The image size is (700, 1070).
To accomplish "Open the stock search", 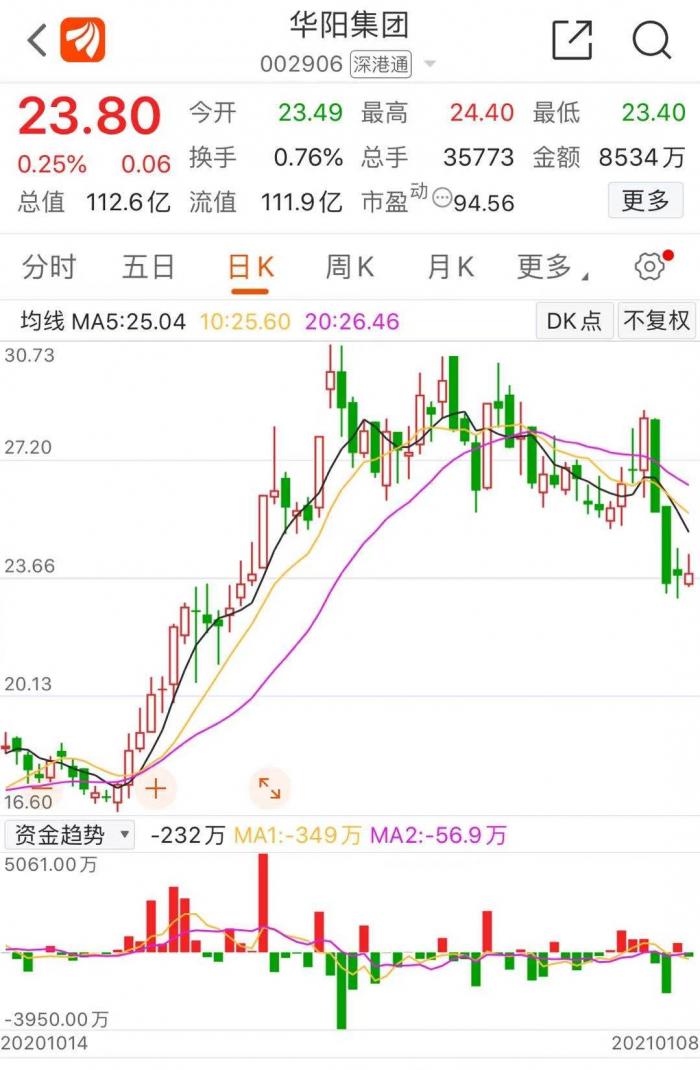I will (651, 41).
